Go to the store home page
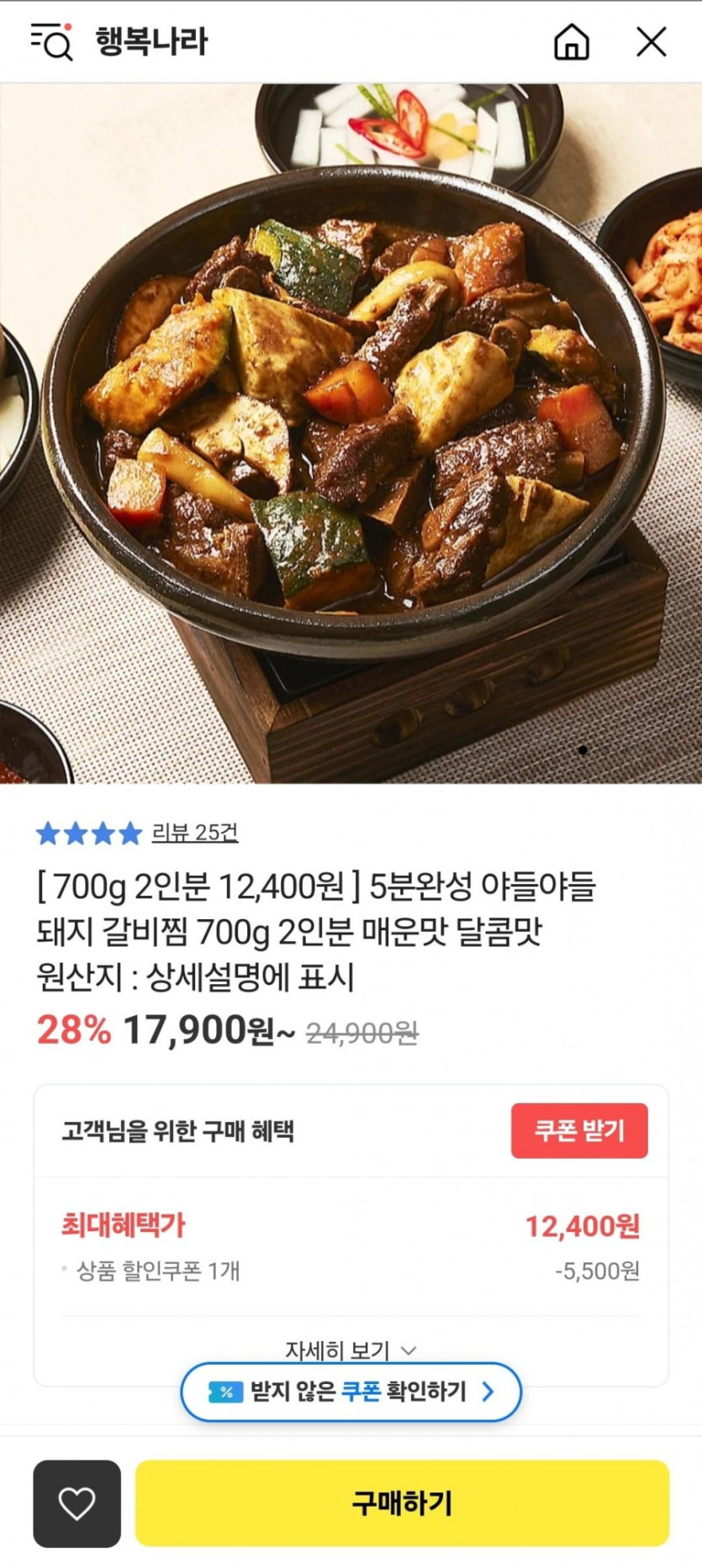This screenshot has height=1568, width=702. click(x=572, y=41)
